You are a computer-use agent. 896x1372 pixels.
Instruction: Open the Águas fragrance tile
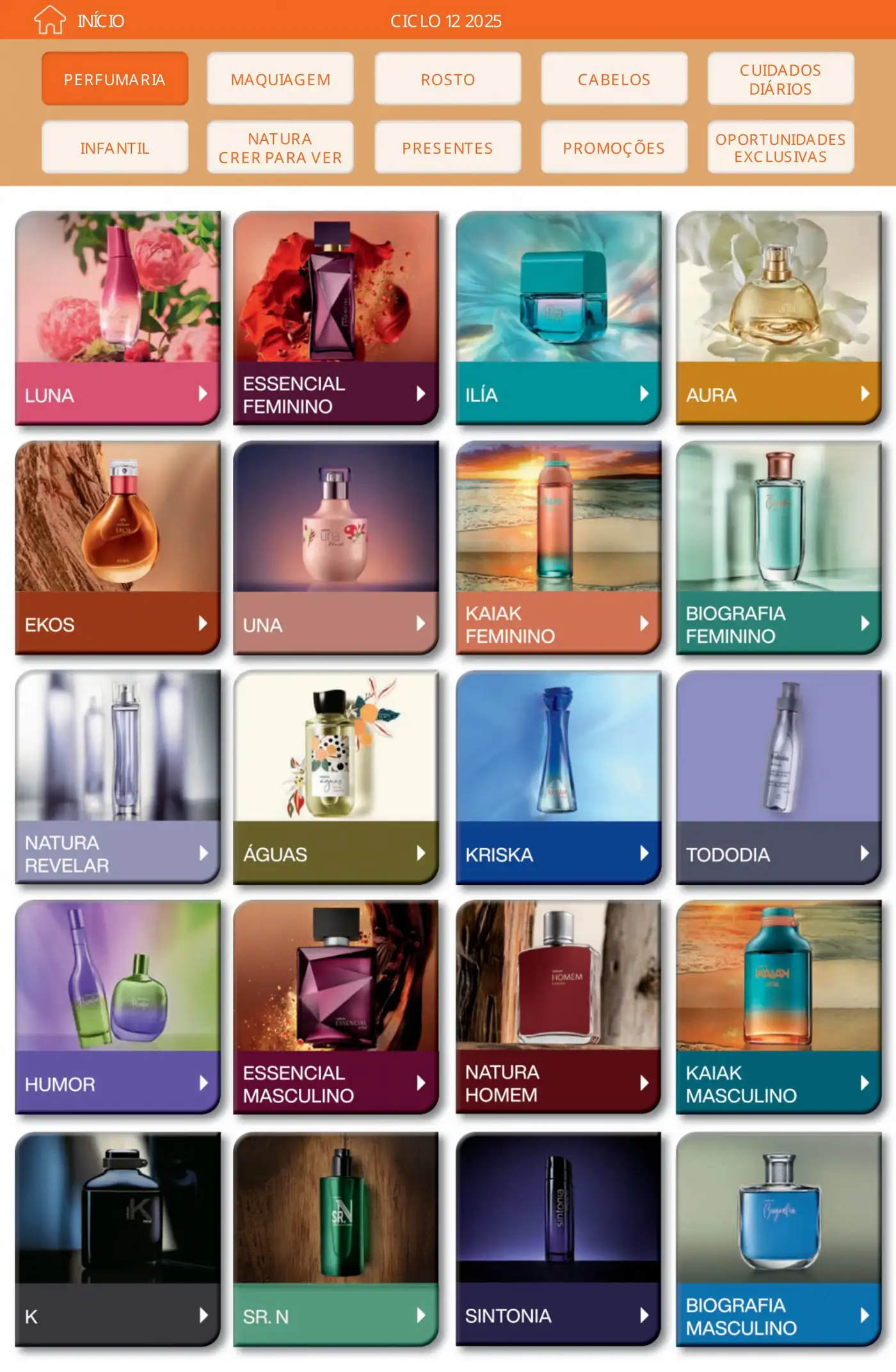click(336, 777)
